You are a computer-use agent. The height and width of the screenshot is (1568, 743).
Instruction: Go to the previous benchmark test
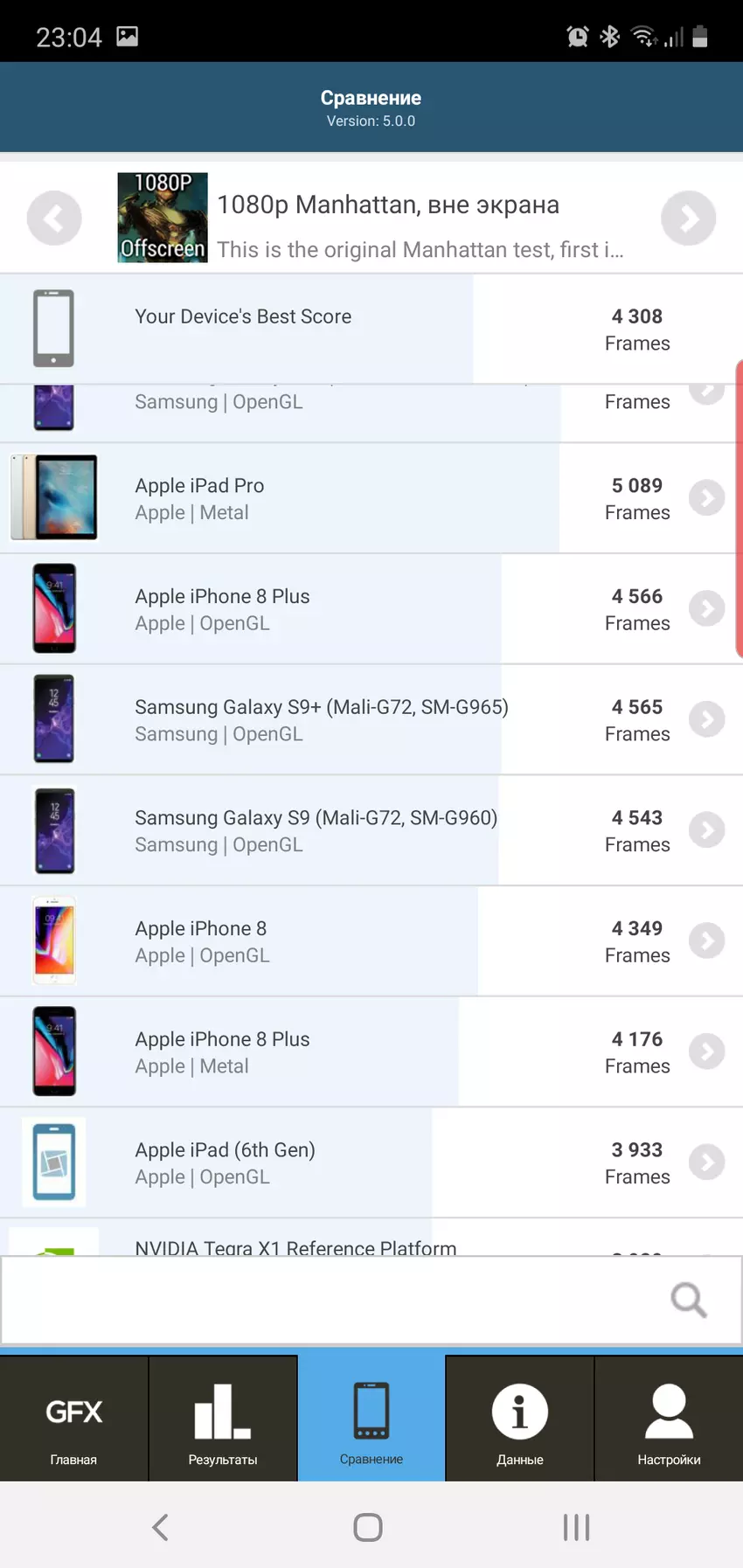click(54, 218)
